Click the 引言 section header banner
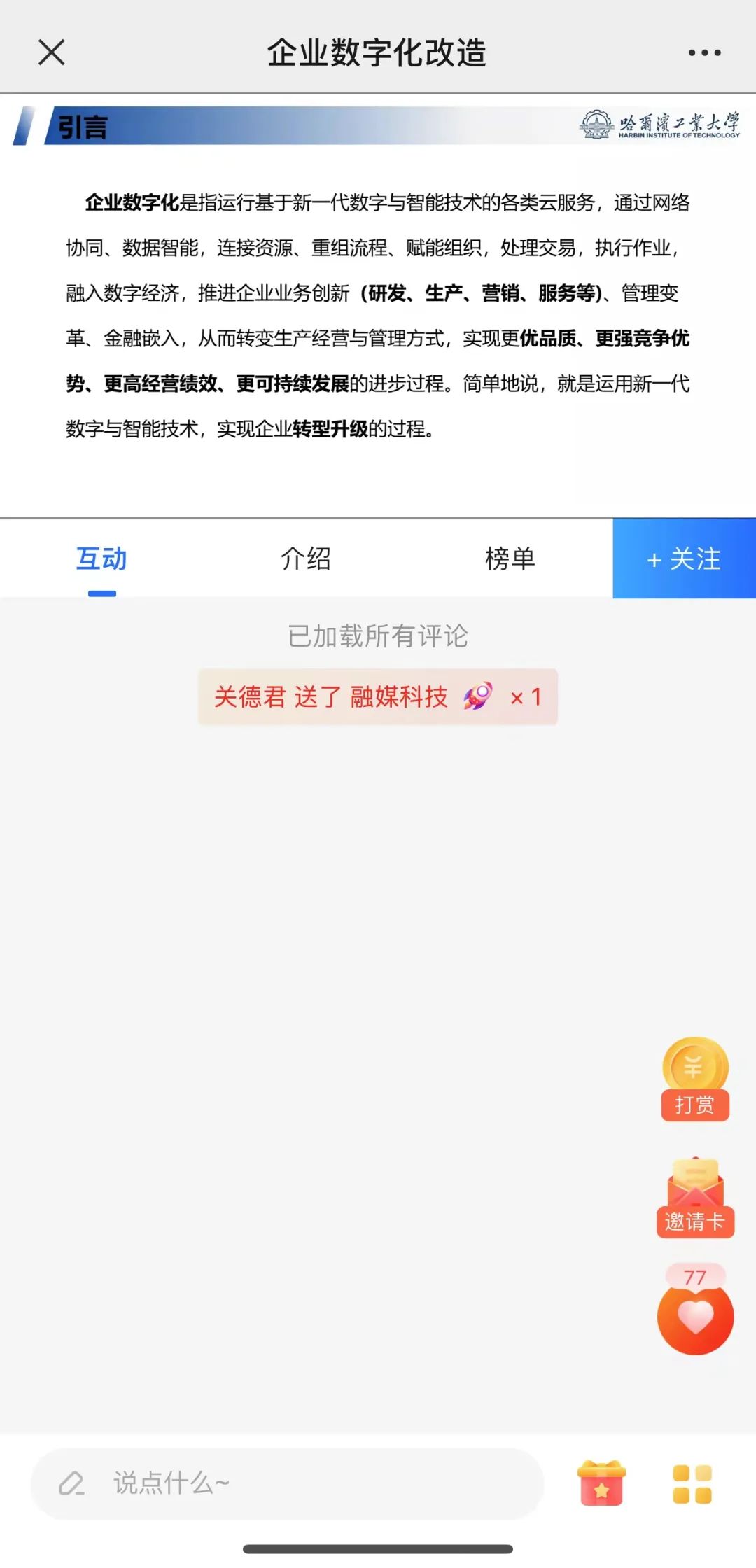 click(x=79, y=128)
